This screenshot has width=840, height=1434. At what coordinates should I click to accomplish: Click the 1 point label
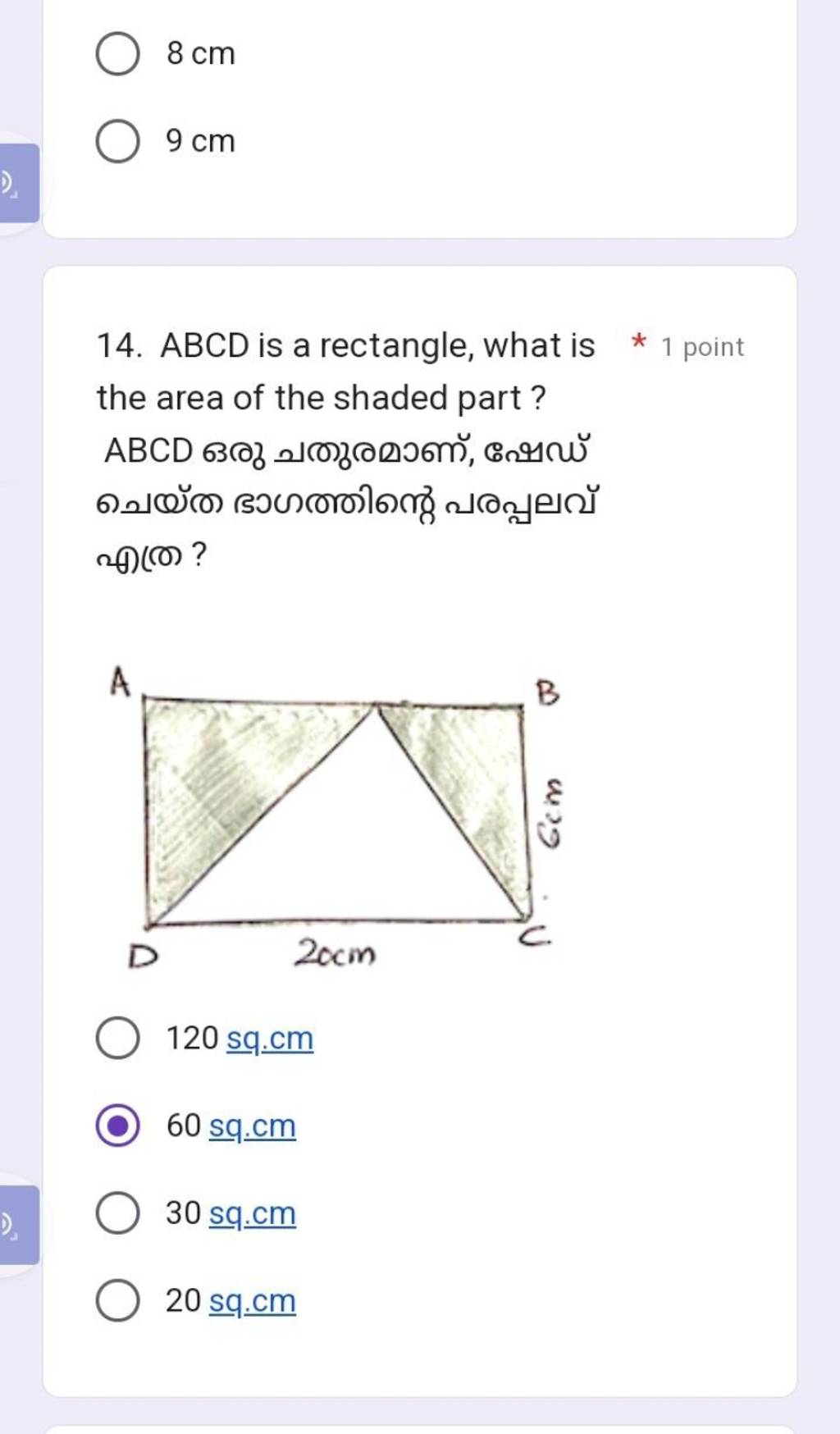coord(701,346)
